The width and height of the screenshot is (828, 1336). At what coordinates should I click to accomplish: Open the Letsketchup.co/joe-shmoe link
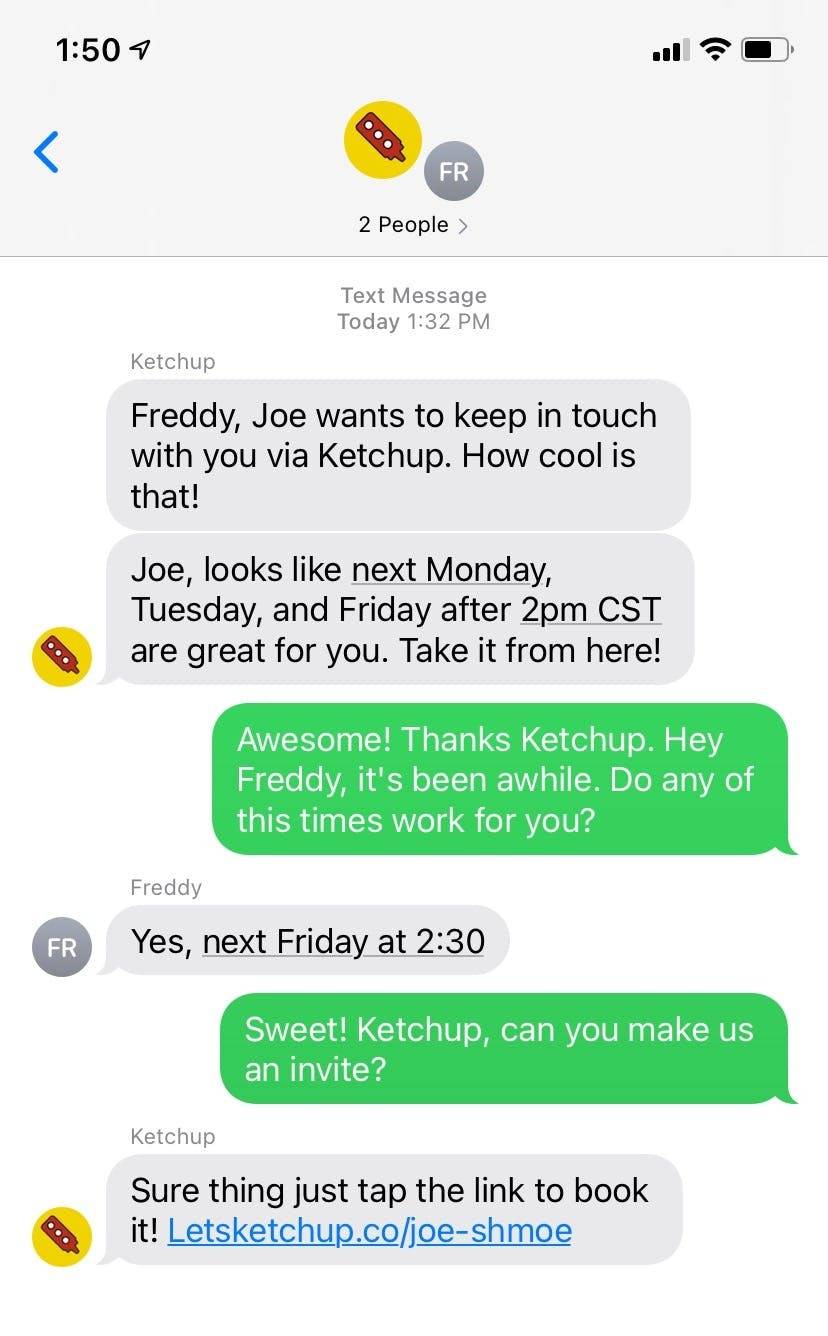pyautogui.click(x=369, y=1230)
